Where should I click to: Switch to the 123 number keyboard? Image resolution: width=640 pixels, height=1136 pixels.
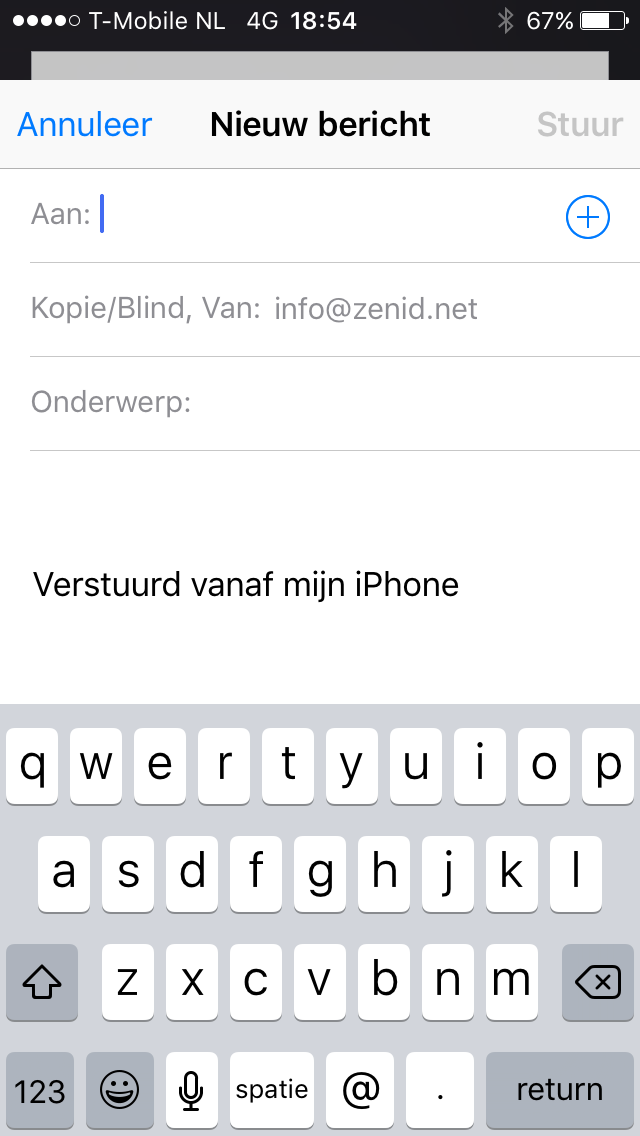click(40, 1090)
